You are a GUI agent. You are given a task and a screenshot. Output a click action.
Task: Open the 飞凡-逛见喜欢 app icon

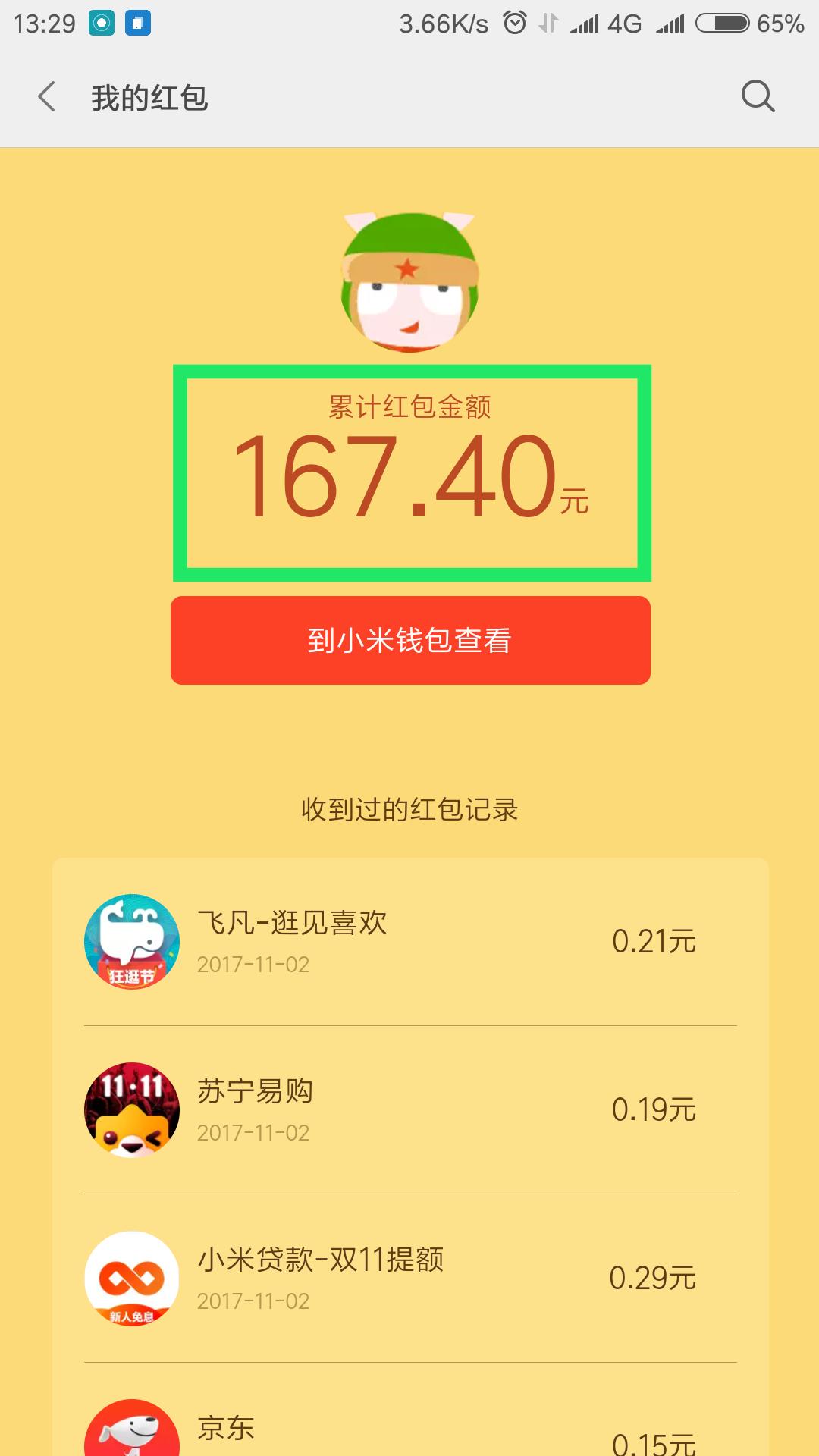coord(131,940)
